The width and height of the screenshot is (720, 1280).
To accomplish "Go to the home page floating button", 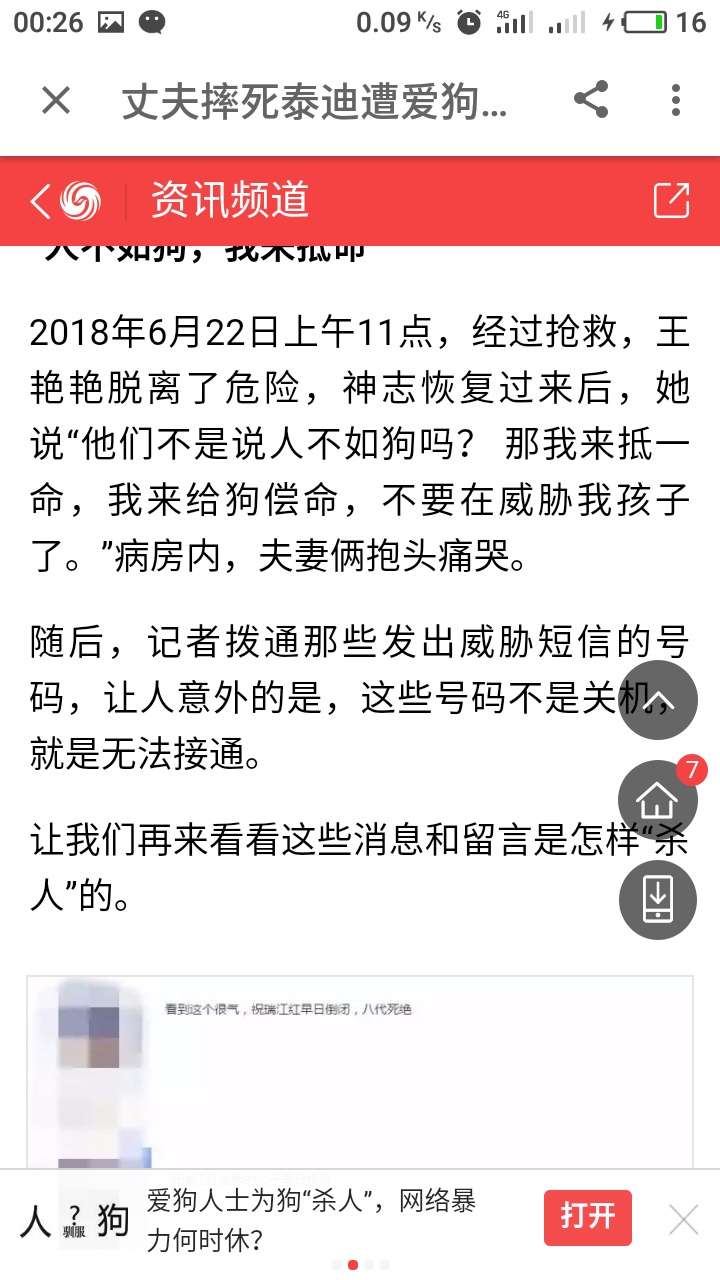I will tap(657, 800).
